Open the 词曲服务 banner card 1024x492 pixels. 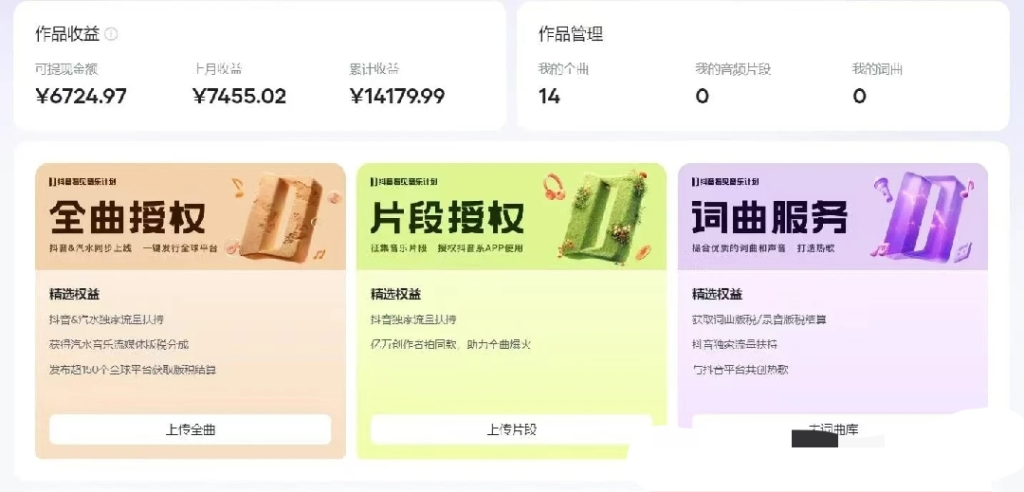coord(832,217)
